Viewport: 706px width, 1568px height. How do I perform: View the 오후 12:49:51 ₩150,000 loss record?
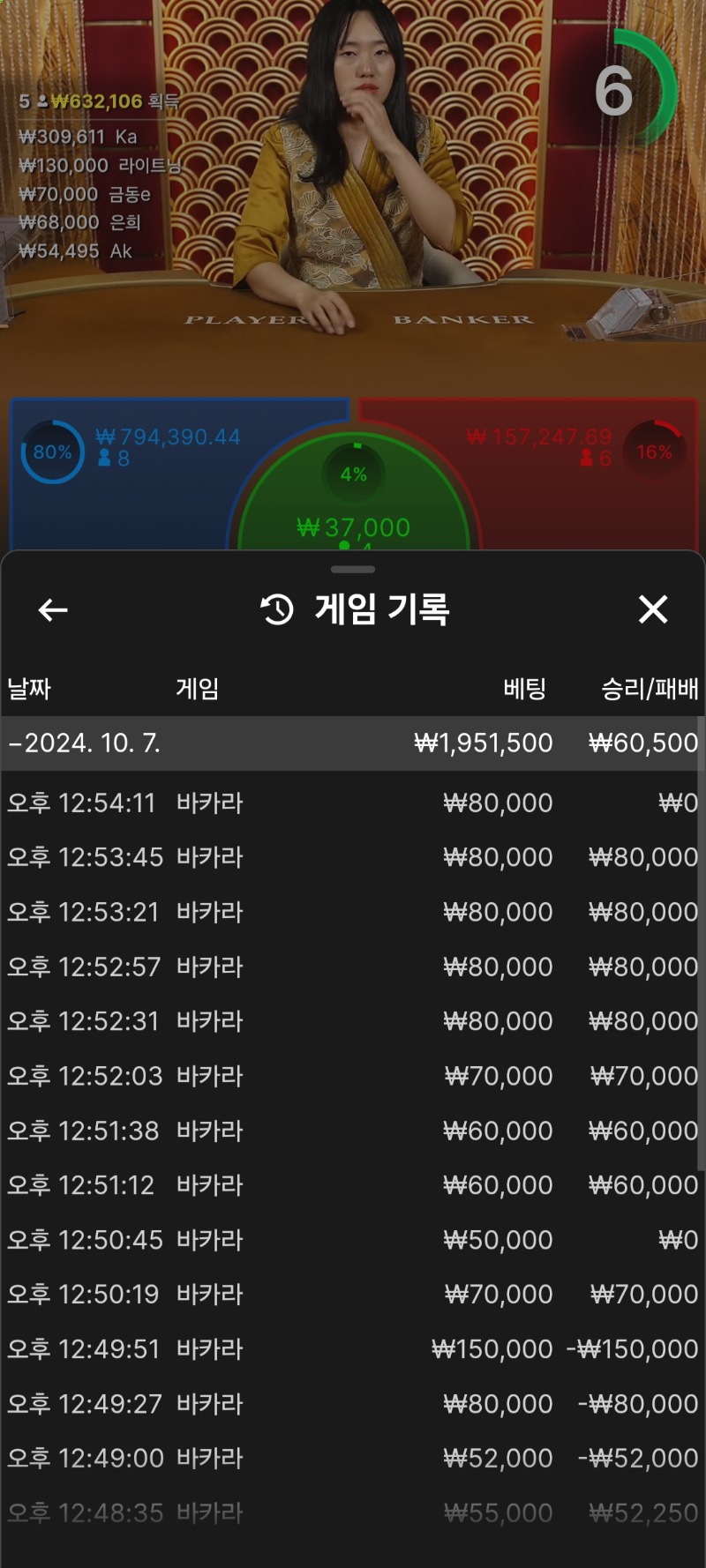[351, 1349]
